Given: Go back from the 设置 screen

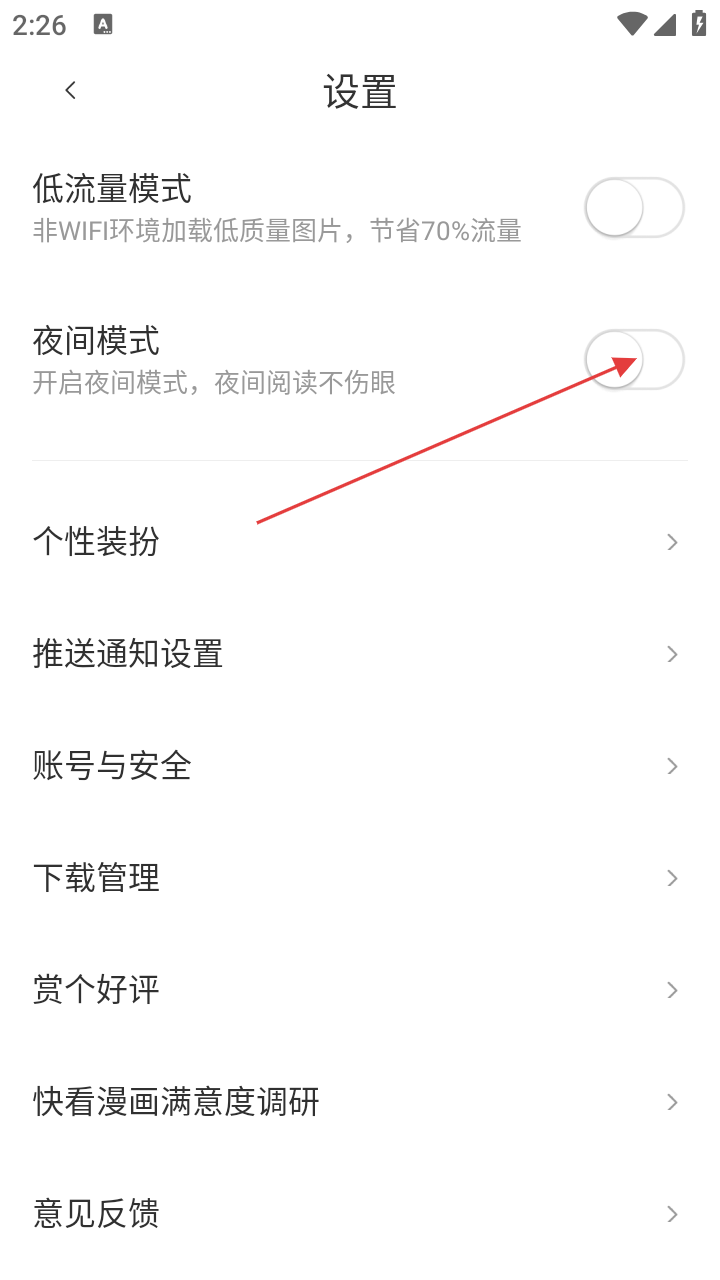Looking at the screenshot, I should coord(70,91).
